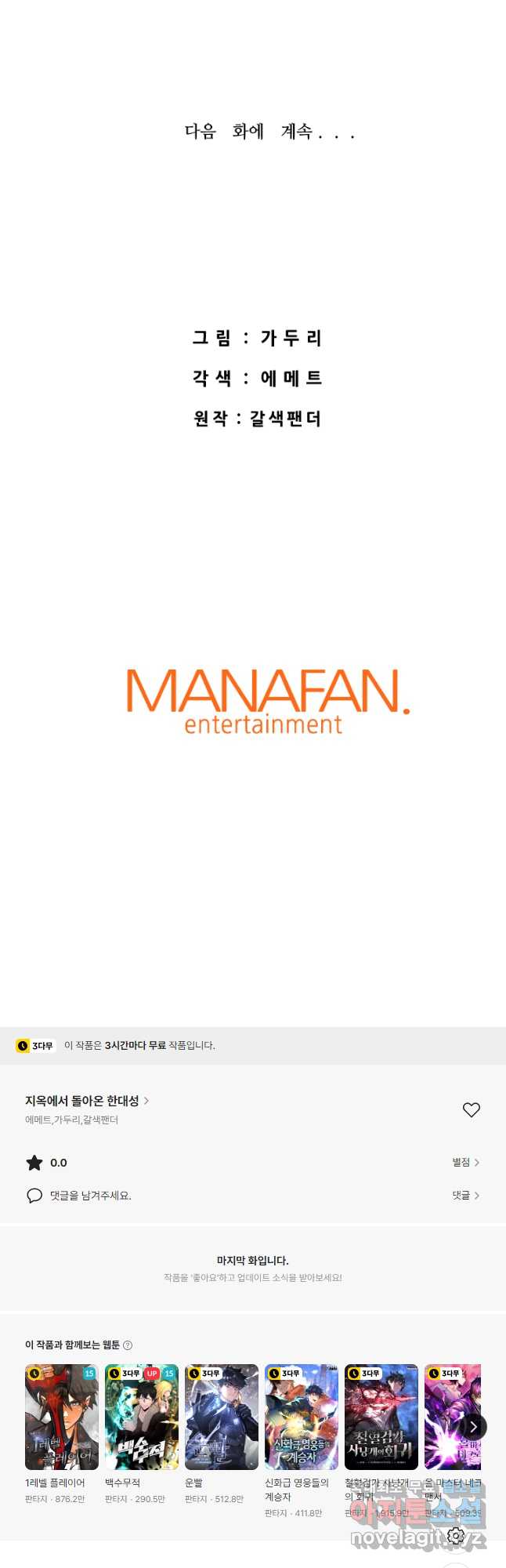Viewport: 506px width, 1568px height.
Task: Open the 1레벨 플레이어 webtoon card
Action: click(62, 1417)
